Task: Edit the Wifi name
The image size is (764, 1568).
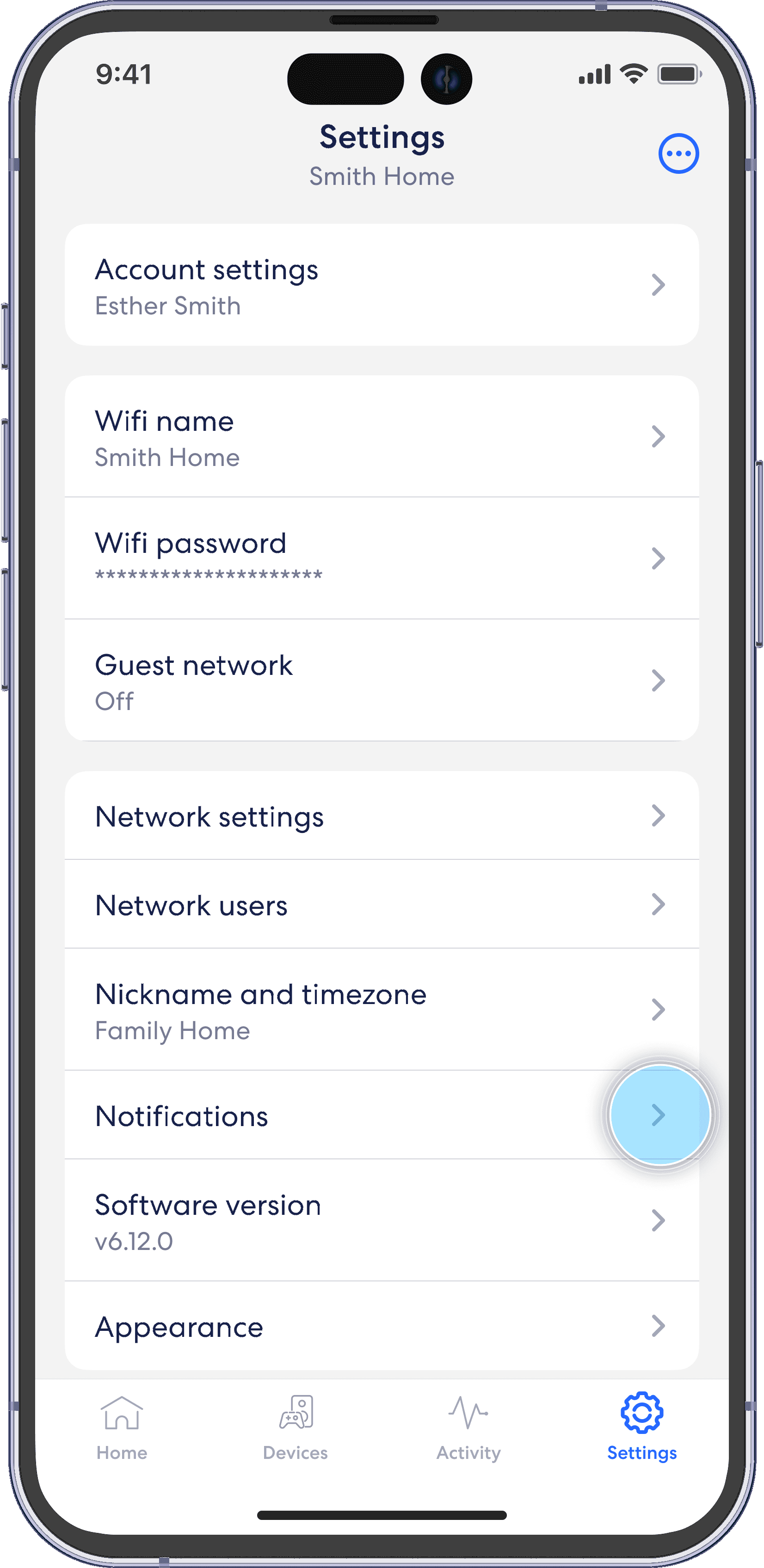Action: (382, 436)
